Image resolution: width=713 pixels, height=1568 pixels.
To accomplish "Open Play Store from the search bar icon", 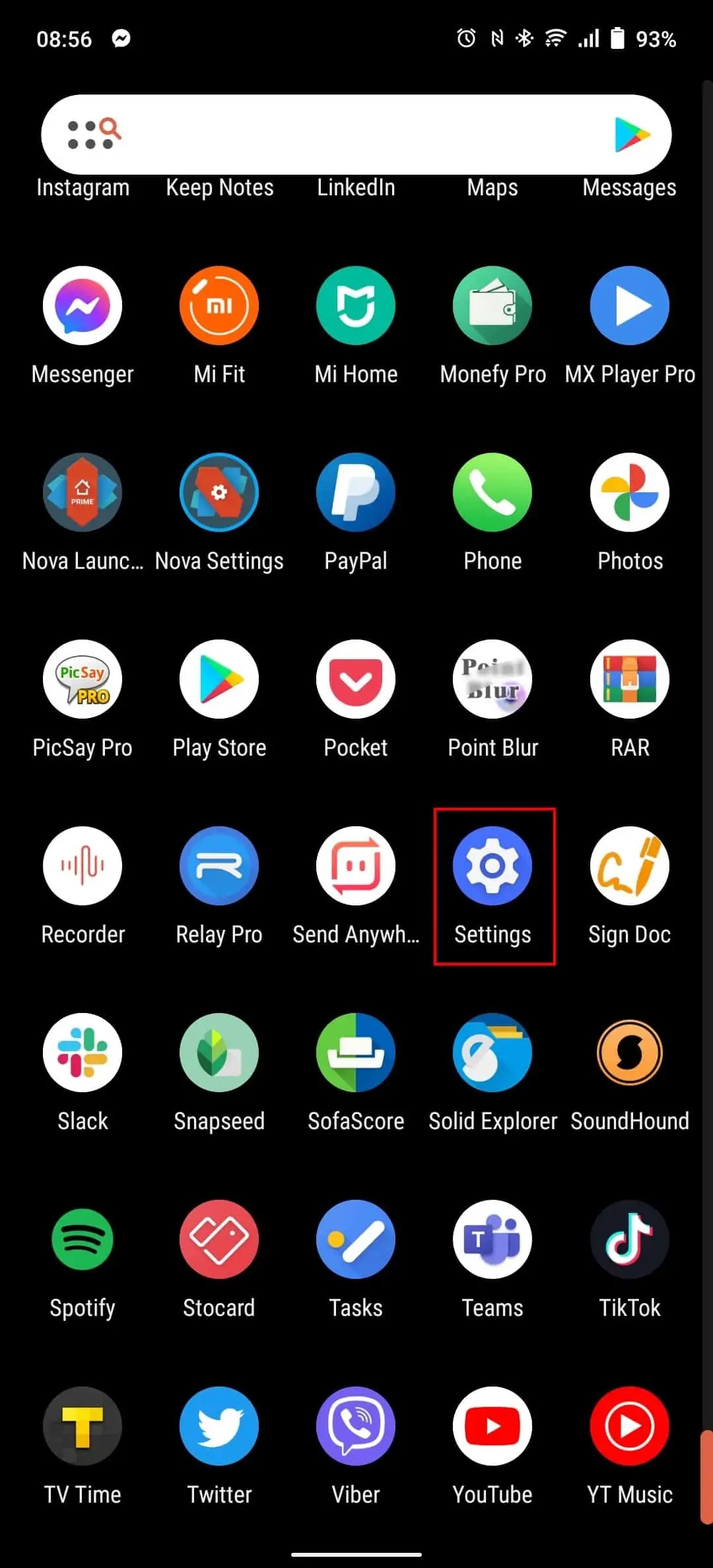I will coord(632,135).
